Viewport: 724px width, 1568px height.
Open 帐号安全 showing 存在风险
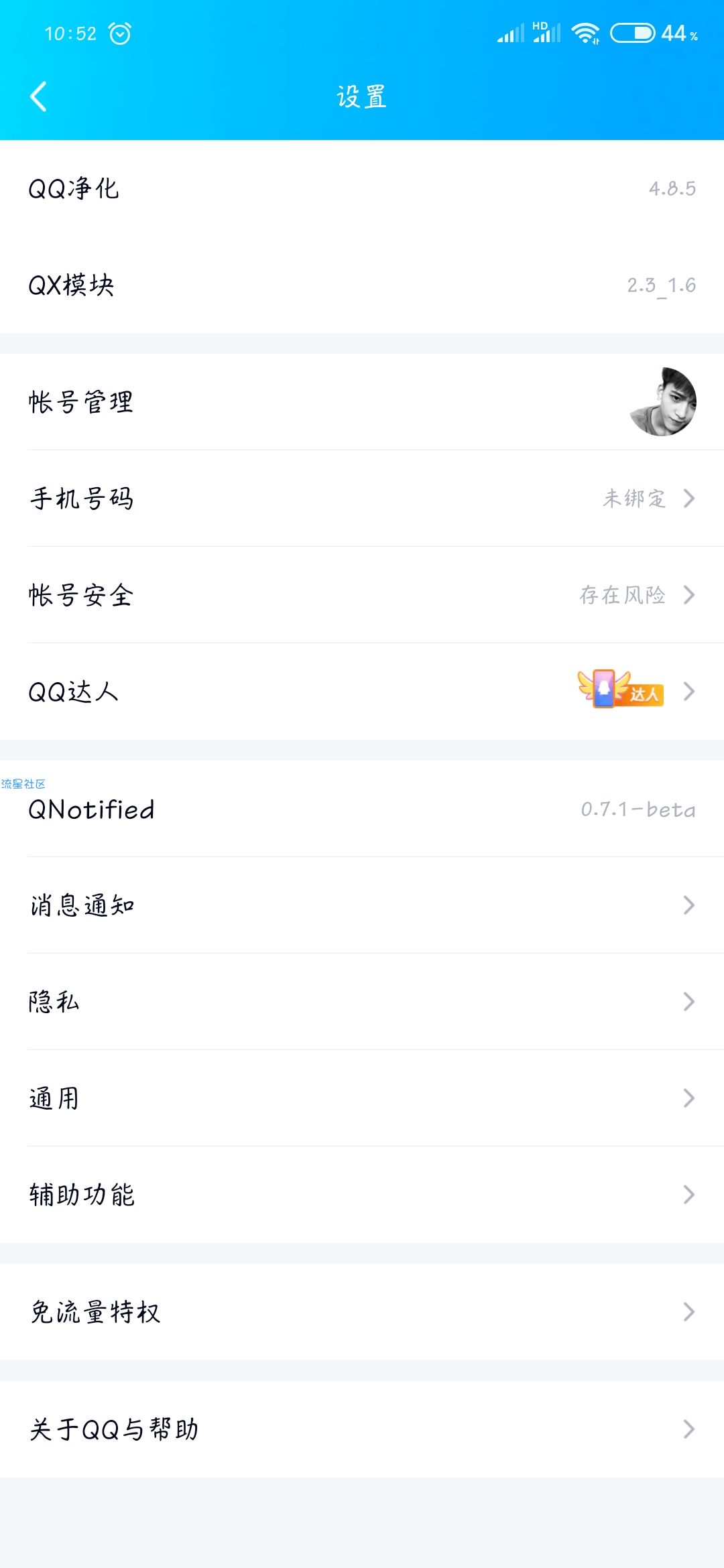pos(362,595)
